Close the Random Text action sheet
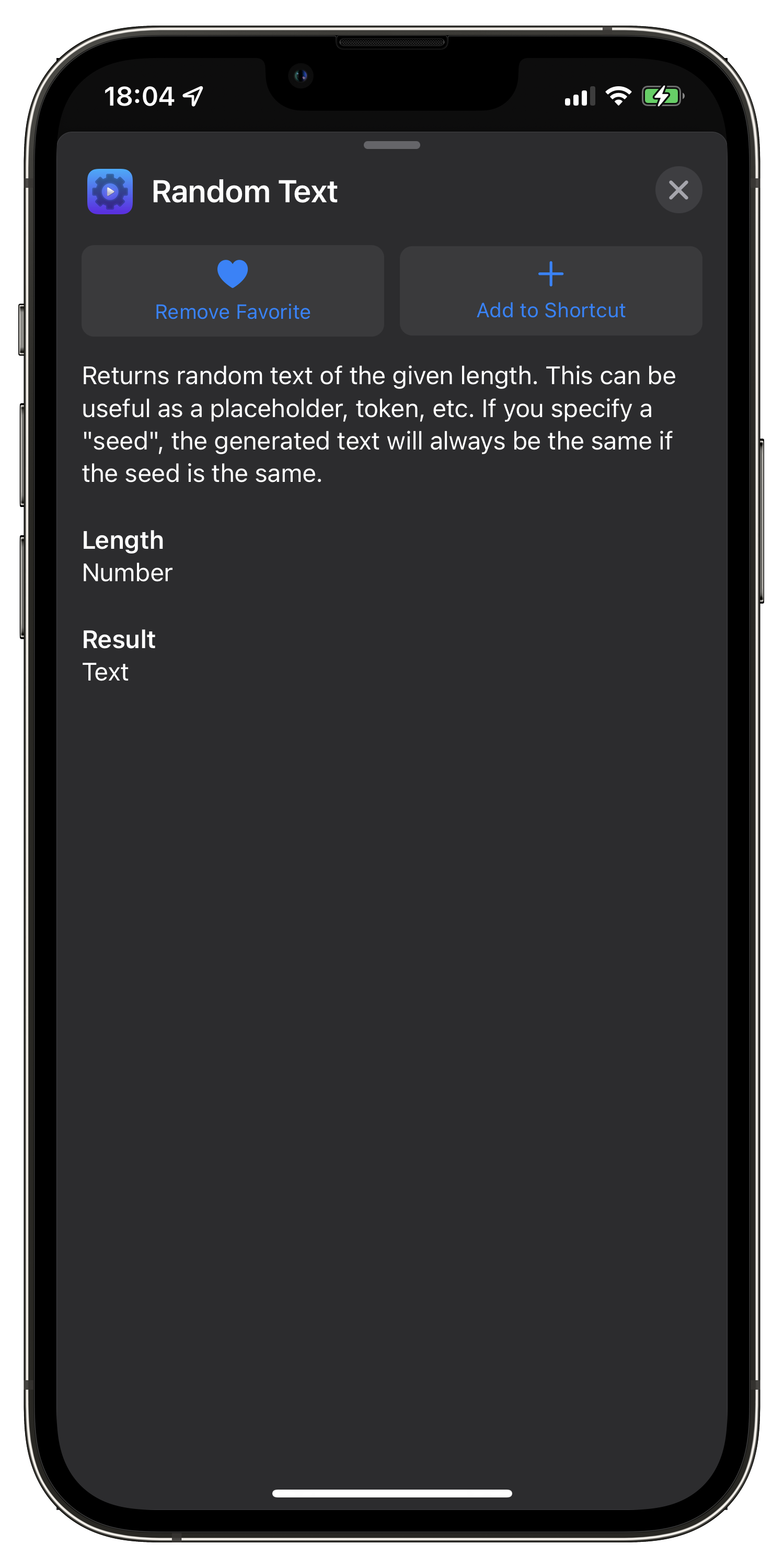784x1568 pixels. [678, 190]
